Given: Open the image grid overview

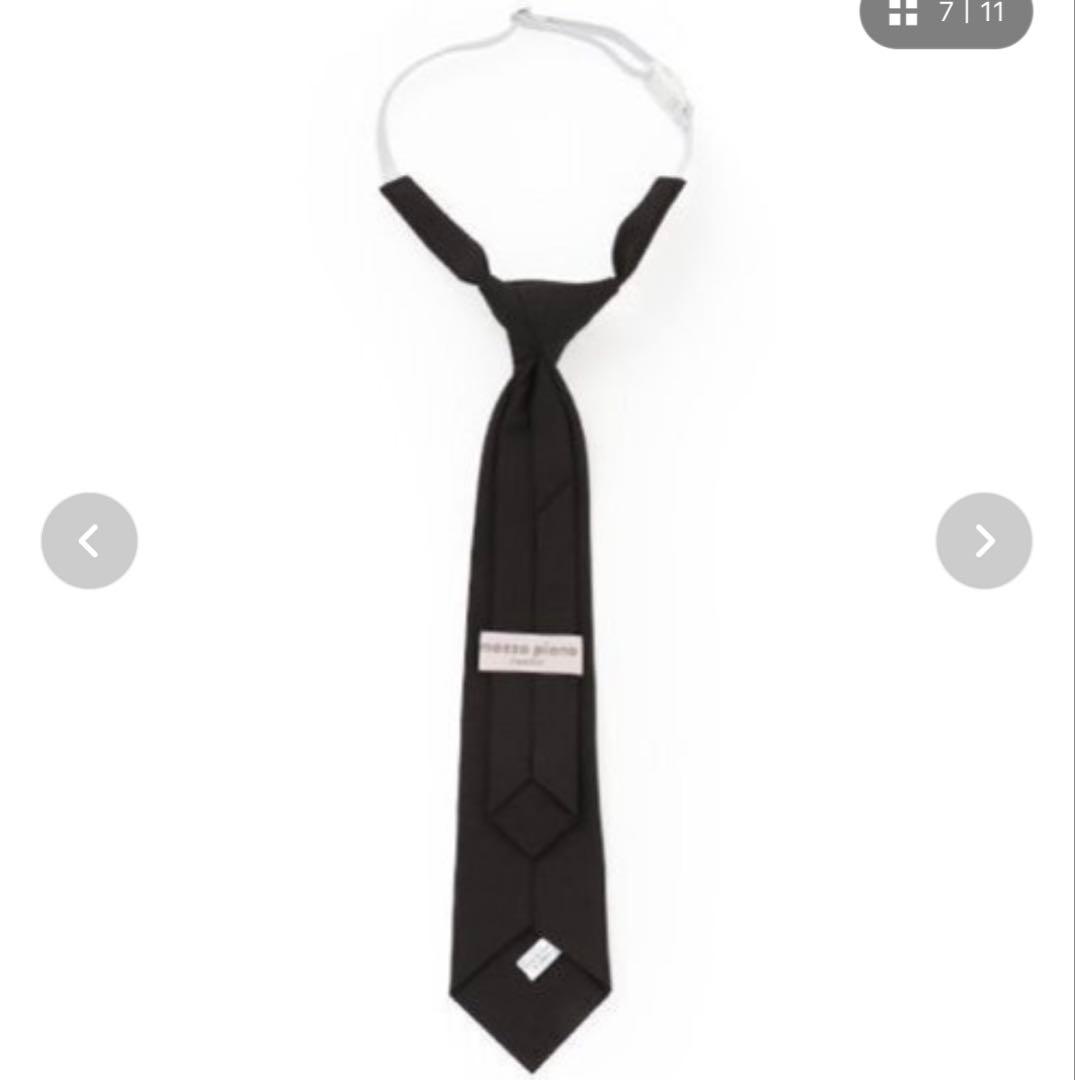Looking at the screenshot, I should pyautogui.click(x=903, y=13).
